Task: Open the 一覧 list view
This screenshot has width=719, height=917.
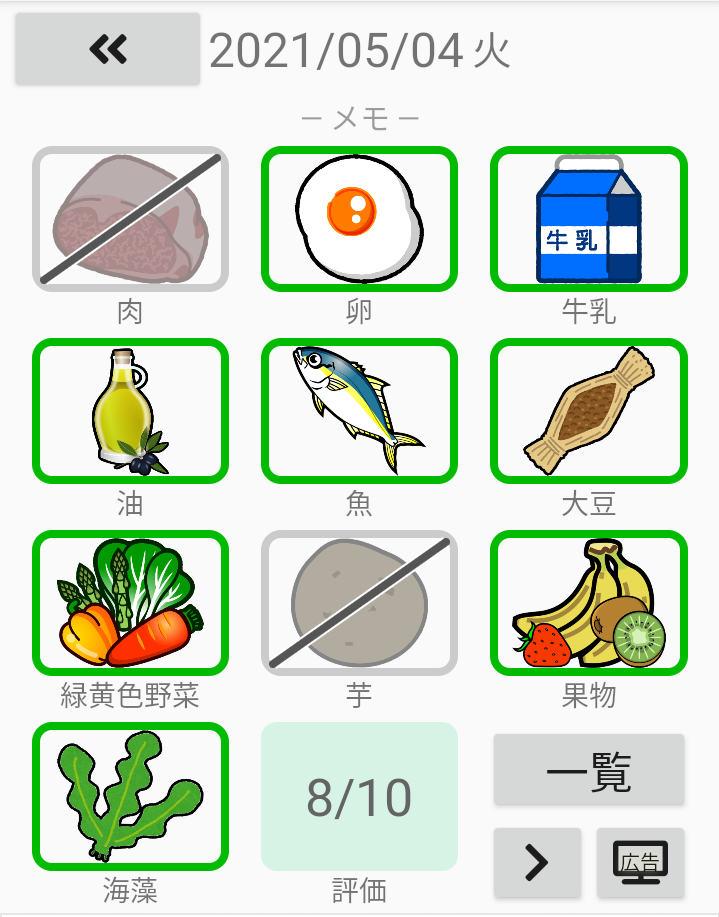Action: coord(589,770)
